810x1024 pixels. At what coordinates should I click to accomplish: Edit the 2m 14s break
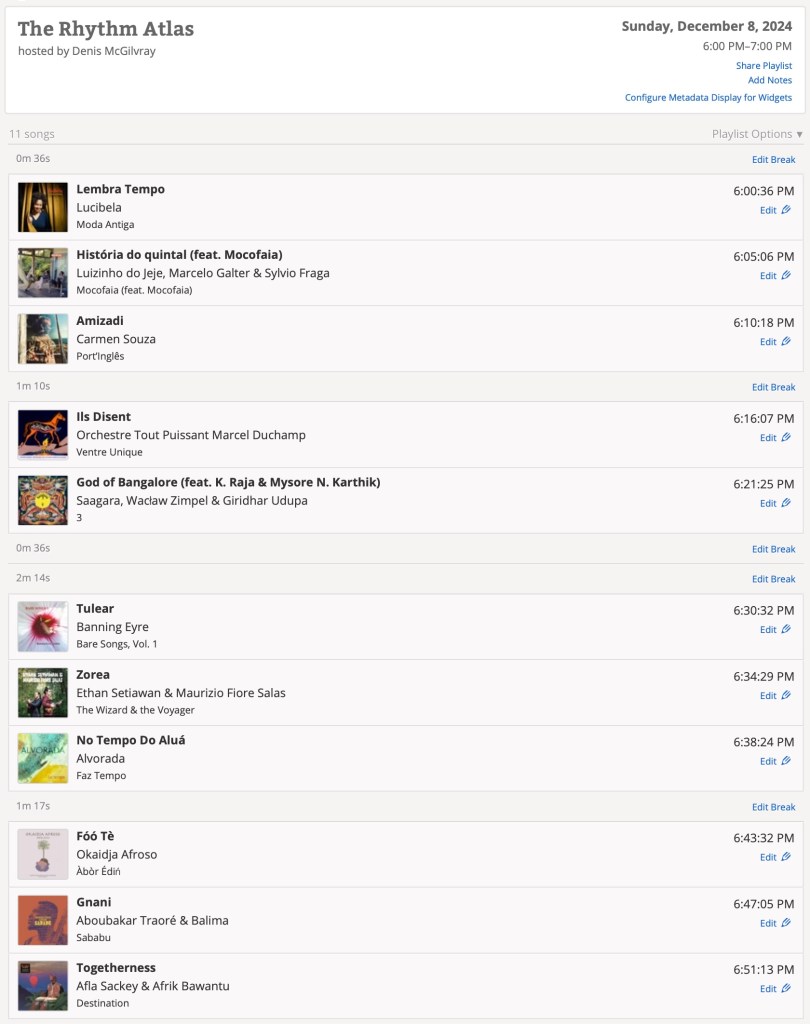pos(773,579)
